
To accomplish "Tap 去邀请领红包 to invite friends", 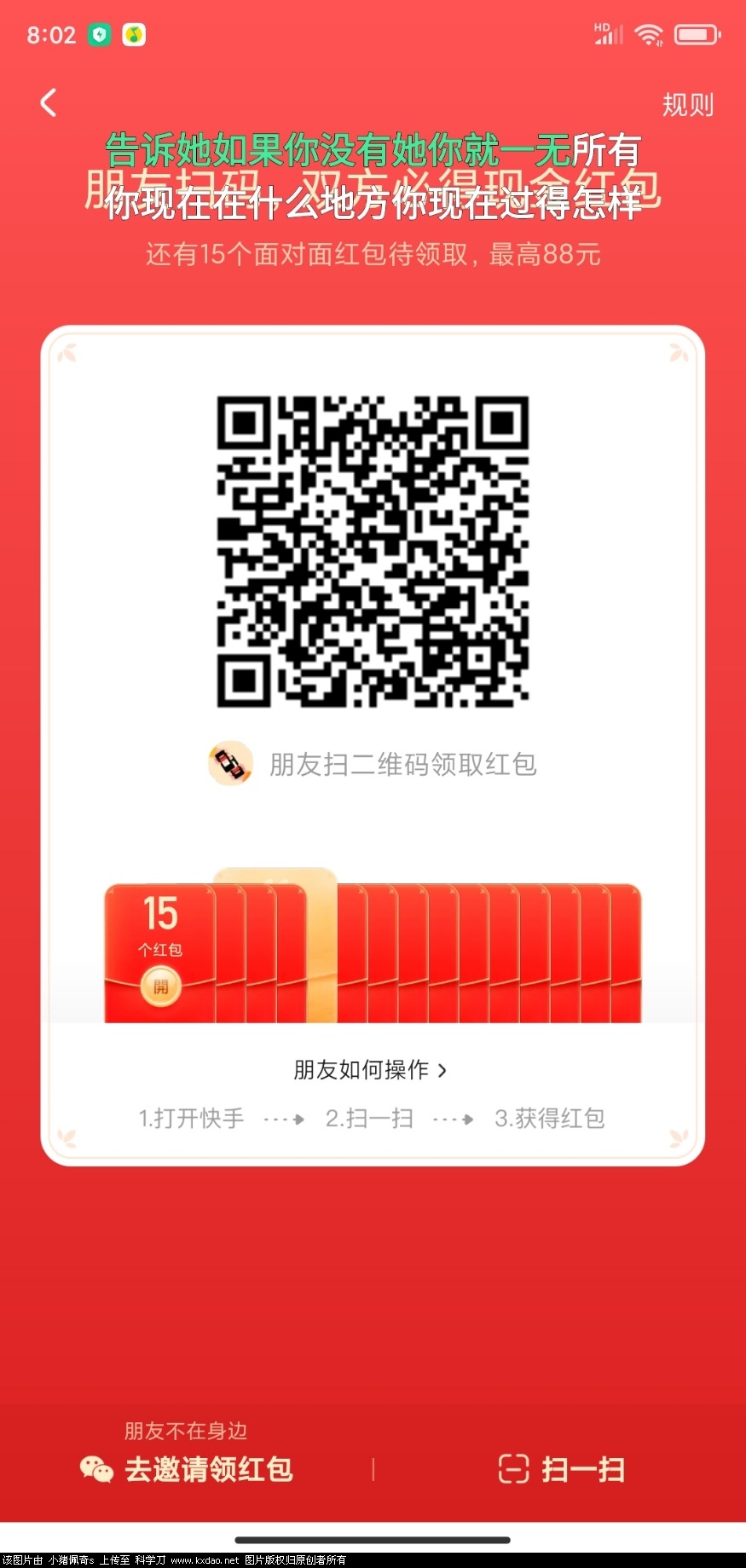I will pyautogui.click(x=207, y=1464).
